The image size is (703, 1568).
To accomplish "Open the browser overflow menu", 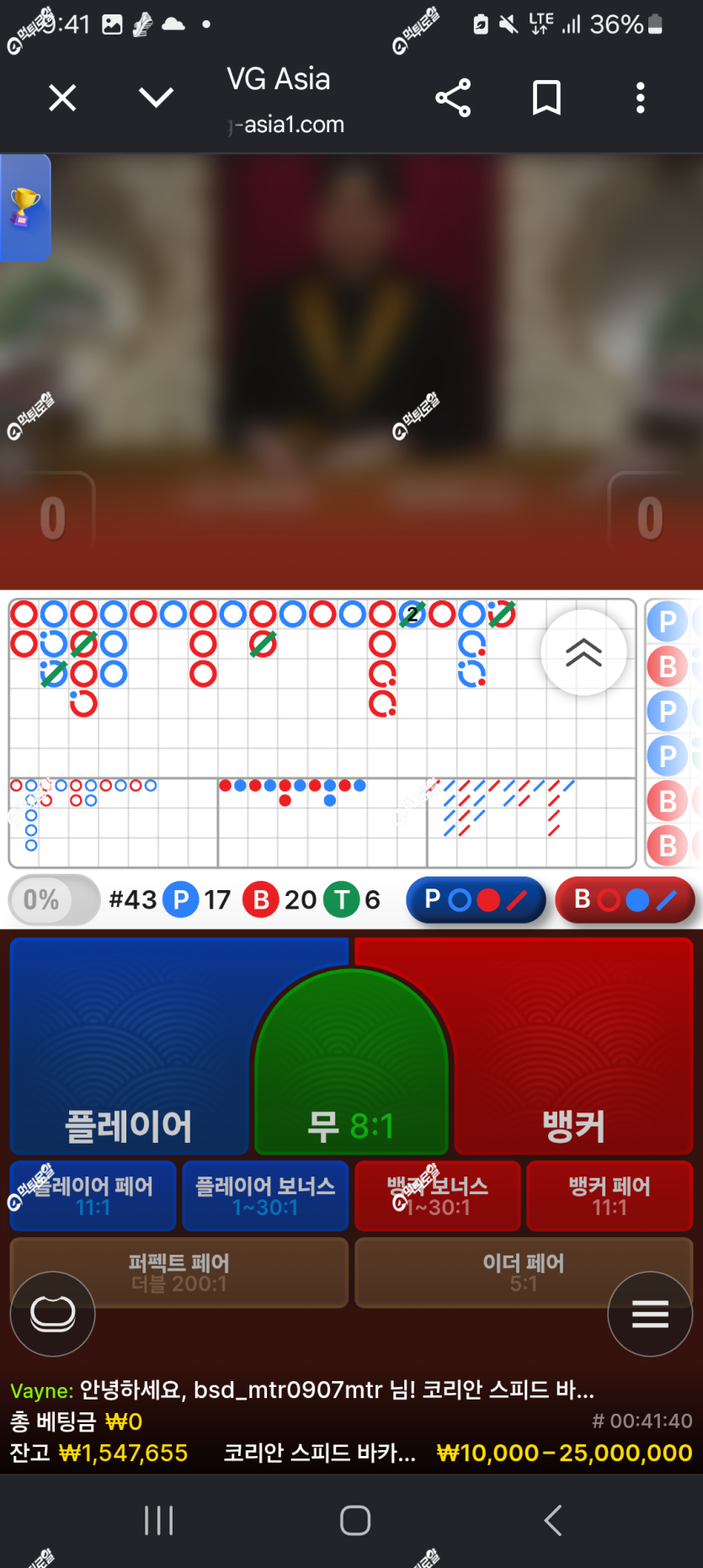I will coord(641,98).
